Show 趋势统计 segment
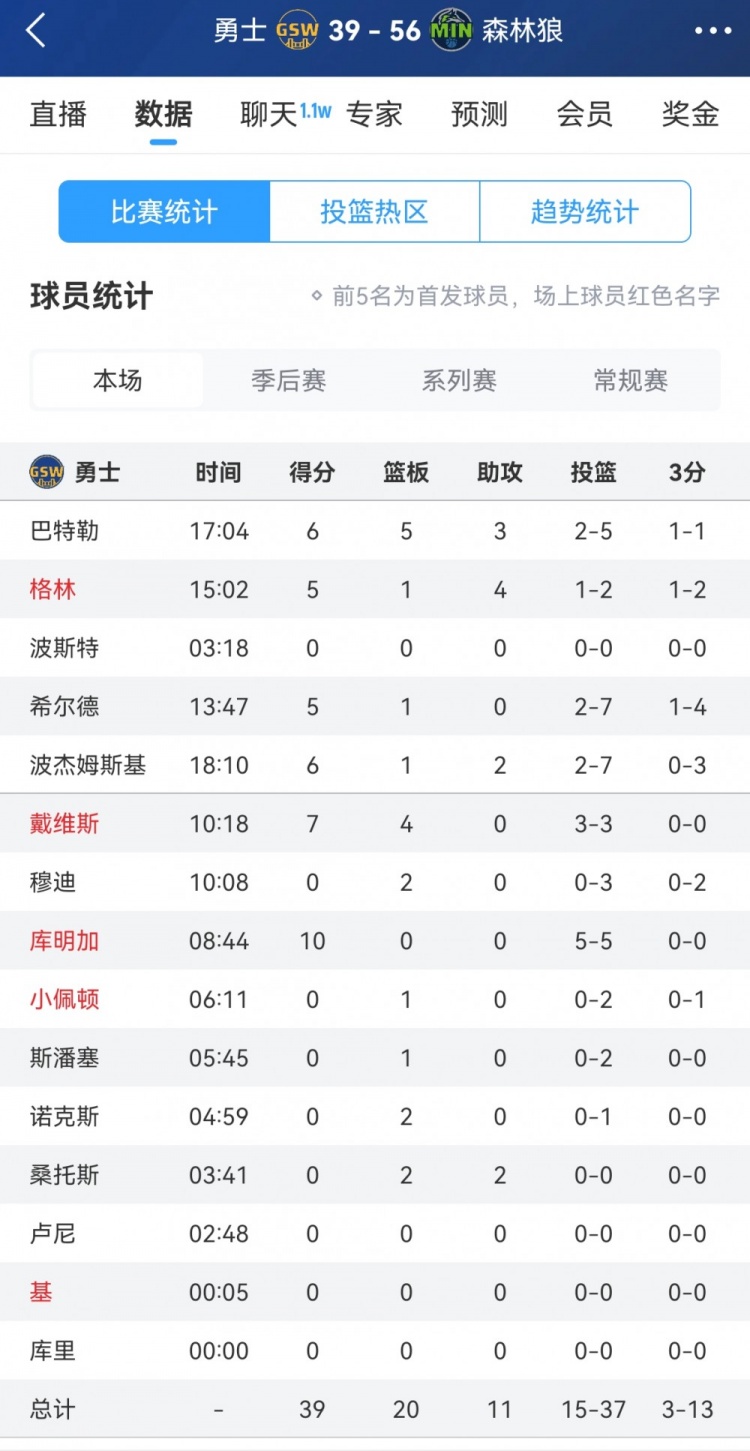 [x=585, y=212]
